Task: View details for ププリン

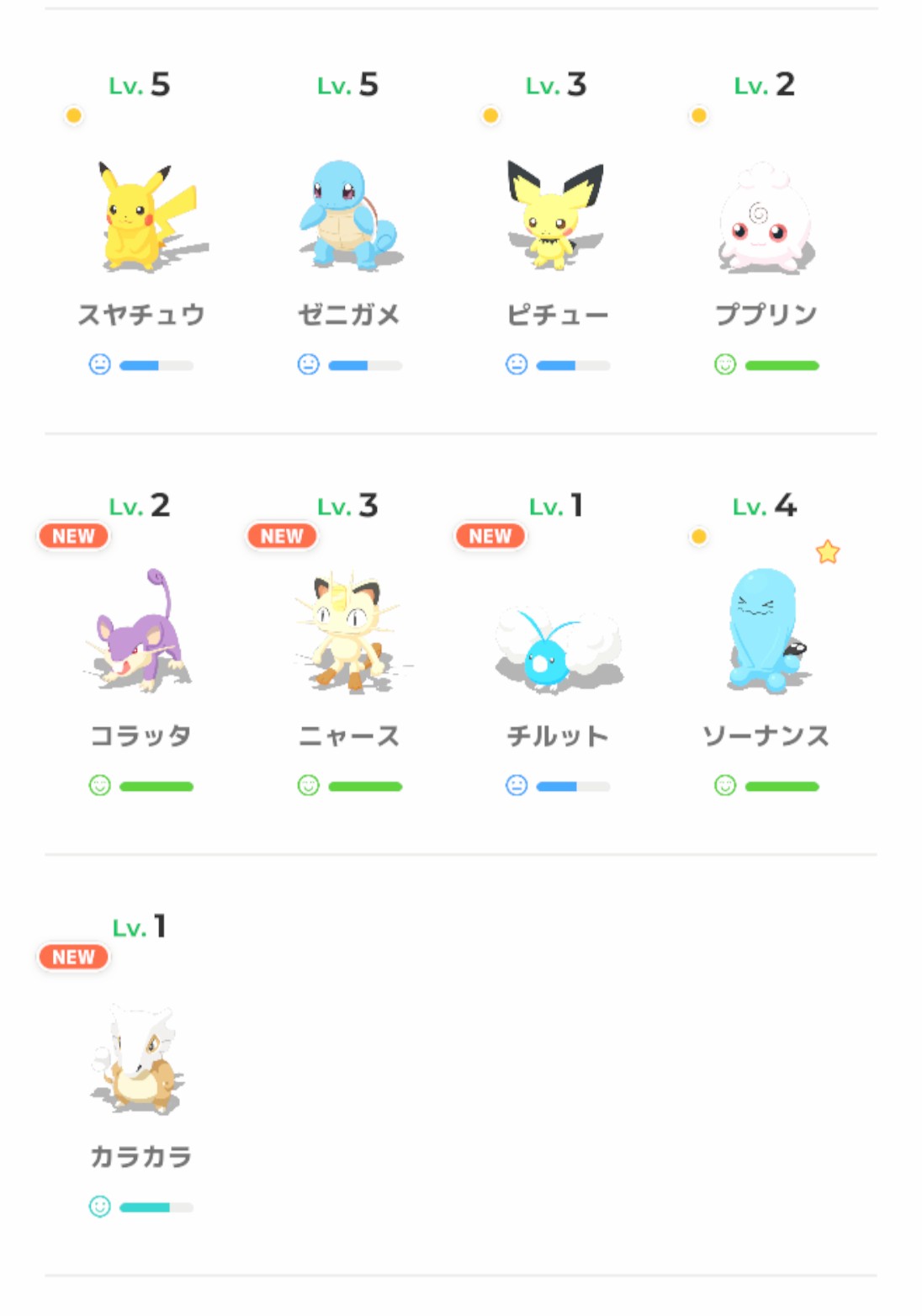Action: click(766, 223)
